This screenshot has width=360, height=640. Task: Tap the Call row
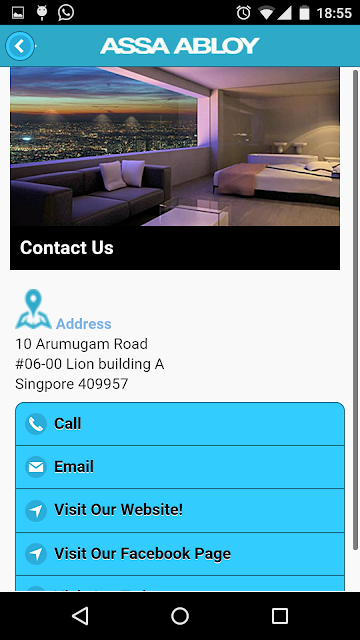click(180, 424)
